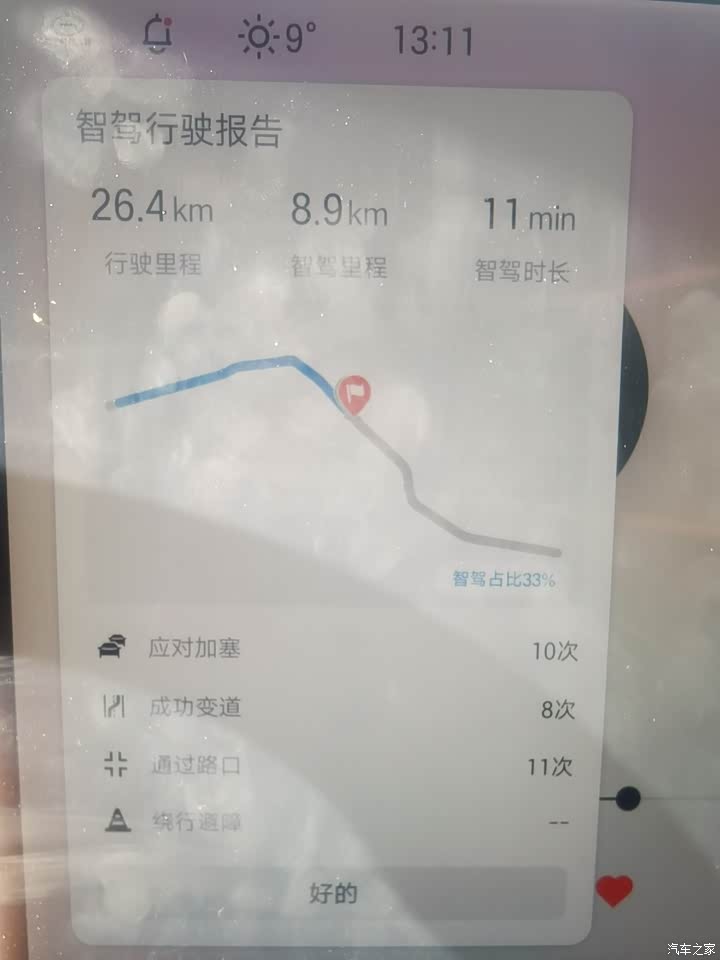Screen dimensions: 720x960
Task: Open the notifications bell in the top bar
Action: [158, 36]
